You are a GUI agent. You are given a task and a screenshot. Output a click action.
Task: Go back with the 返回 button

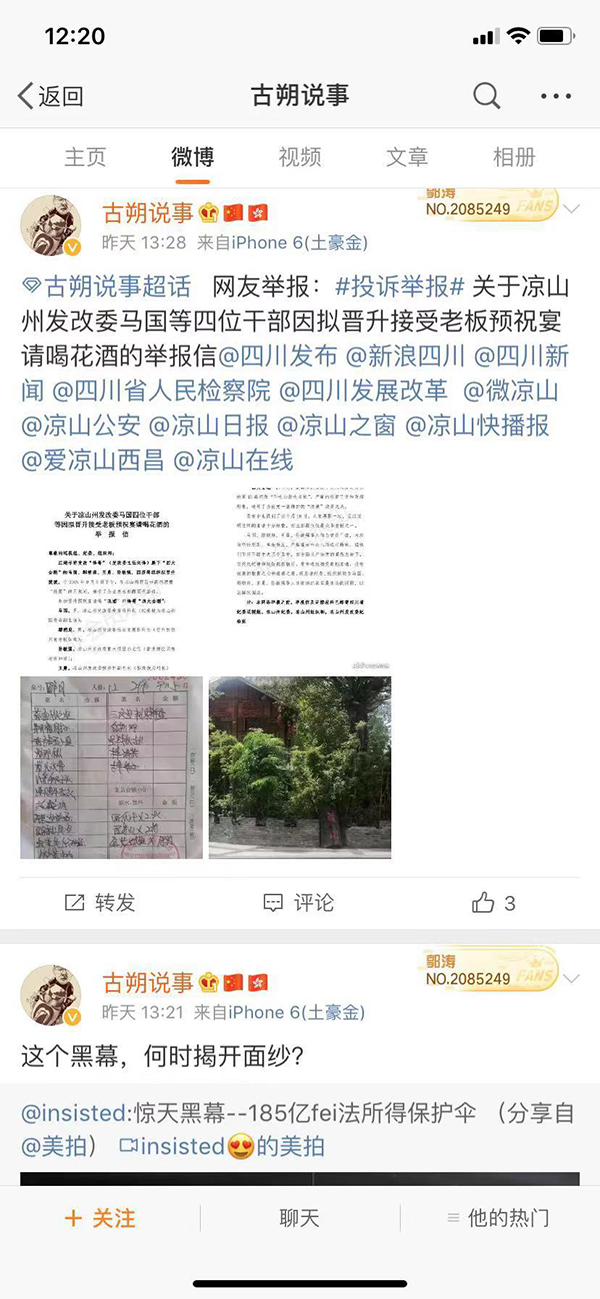coord(50,96)
